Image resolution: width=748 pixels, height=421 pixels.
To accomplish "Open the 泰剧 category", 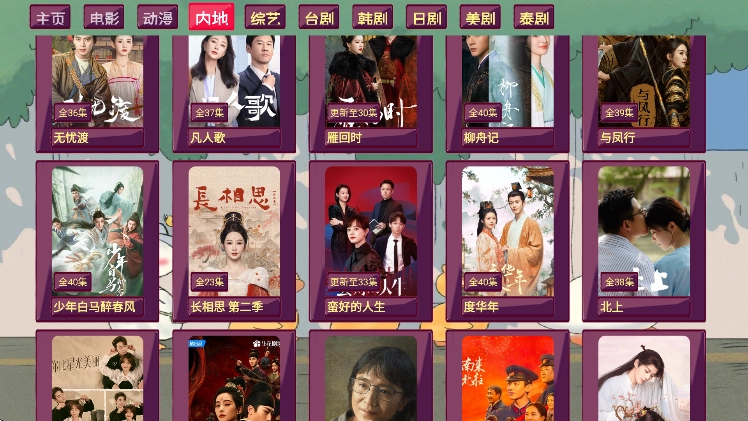I will (x=534, y=18).
